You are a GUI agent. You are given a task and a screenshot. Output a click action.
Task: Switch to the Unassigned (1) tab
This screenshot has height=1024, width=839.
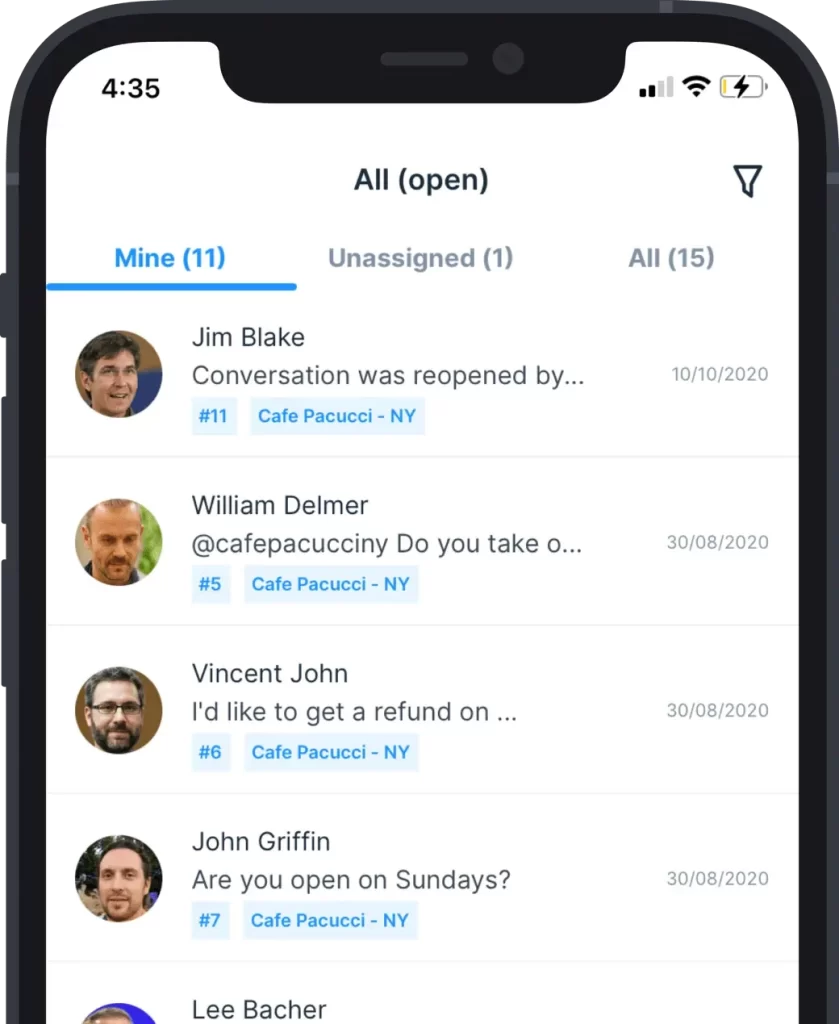pos(420,258)
